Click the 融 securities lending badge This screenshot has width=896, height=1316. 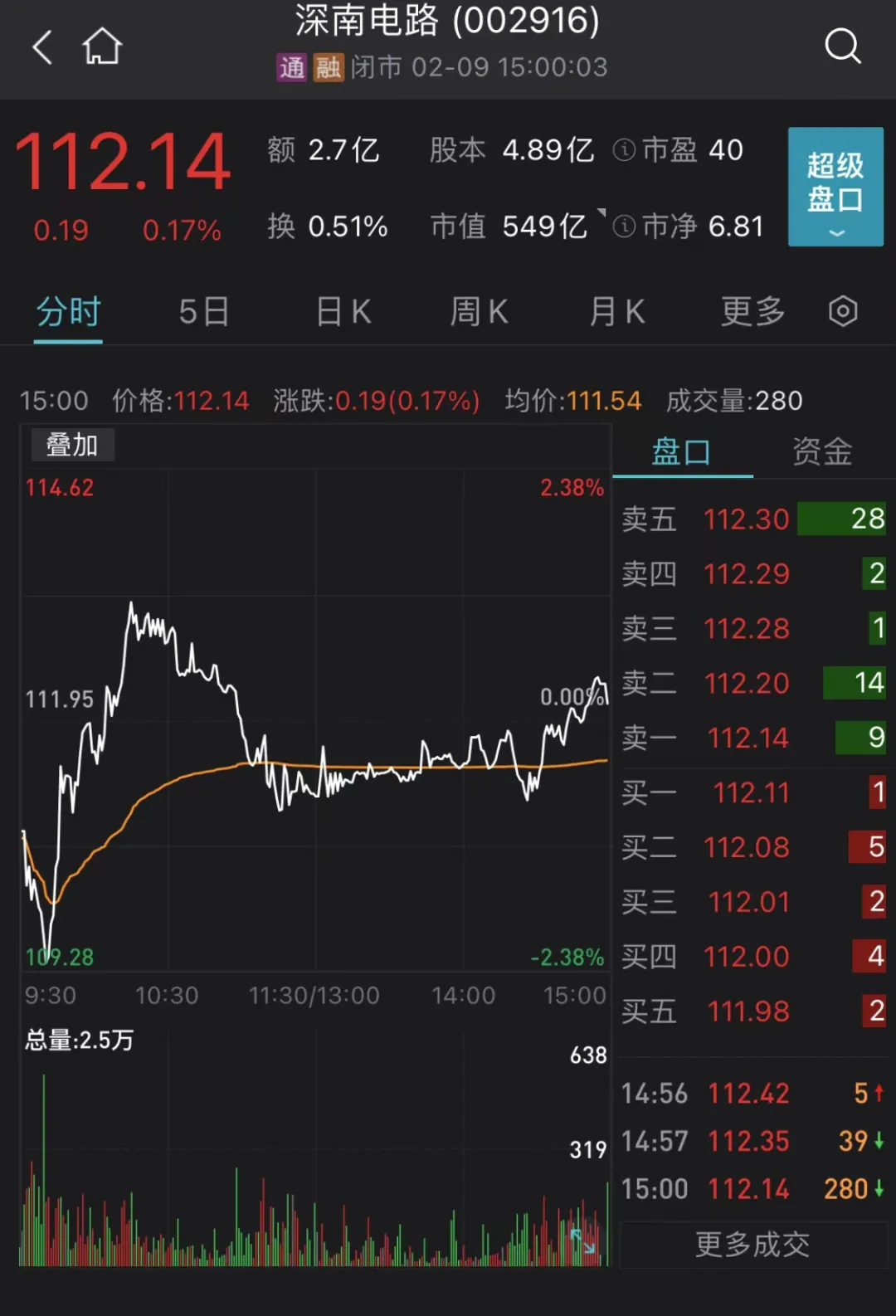(329, 67)
